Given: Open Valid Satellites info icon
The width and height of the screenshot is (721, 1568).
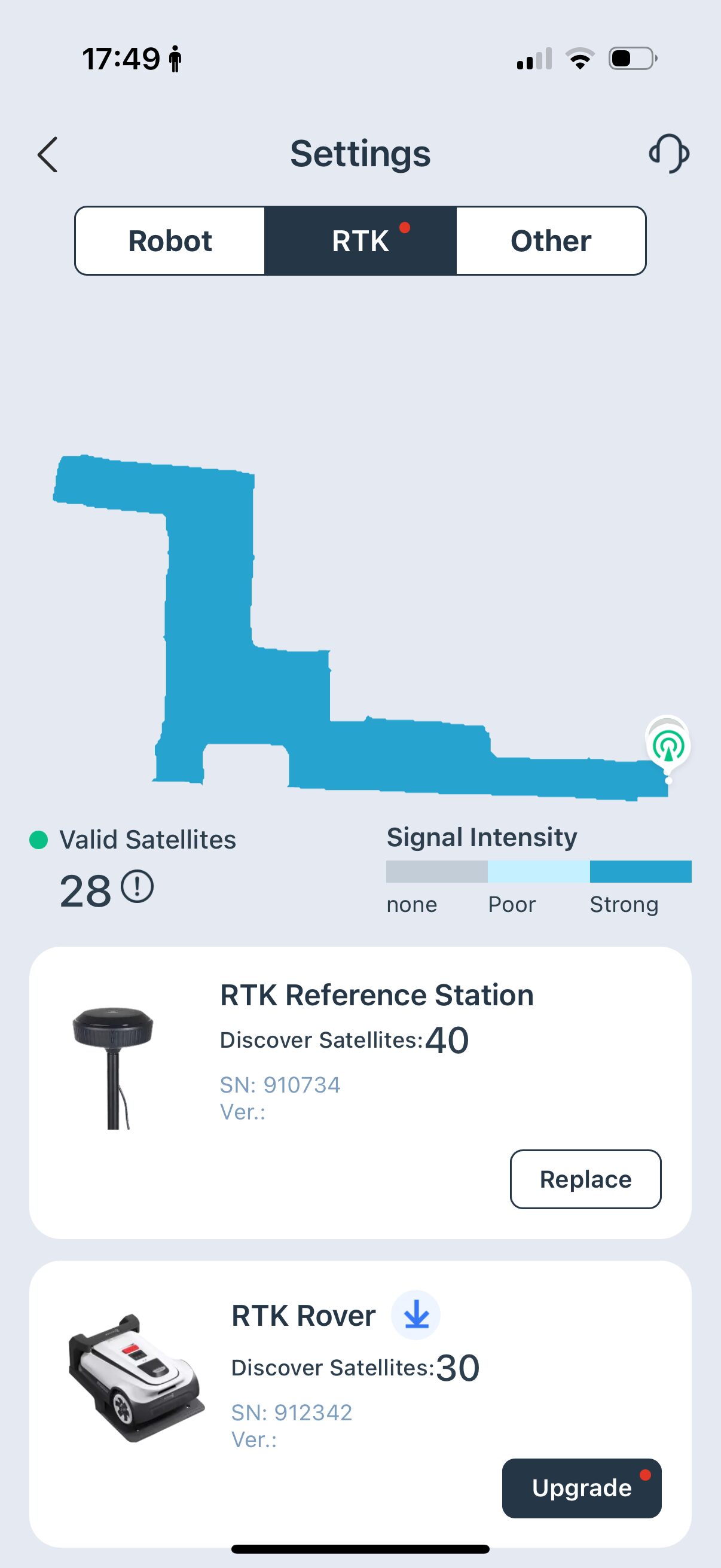Looking at the screenshot, I should 137,887.
